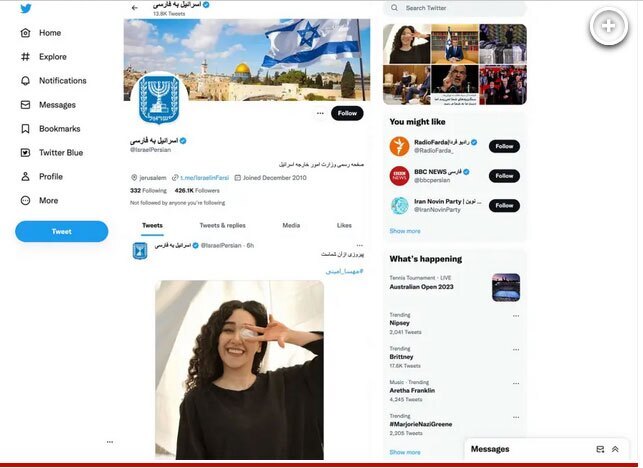Go to Profile
The image size is (643, 468).
tap(50, 177)
